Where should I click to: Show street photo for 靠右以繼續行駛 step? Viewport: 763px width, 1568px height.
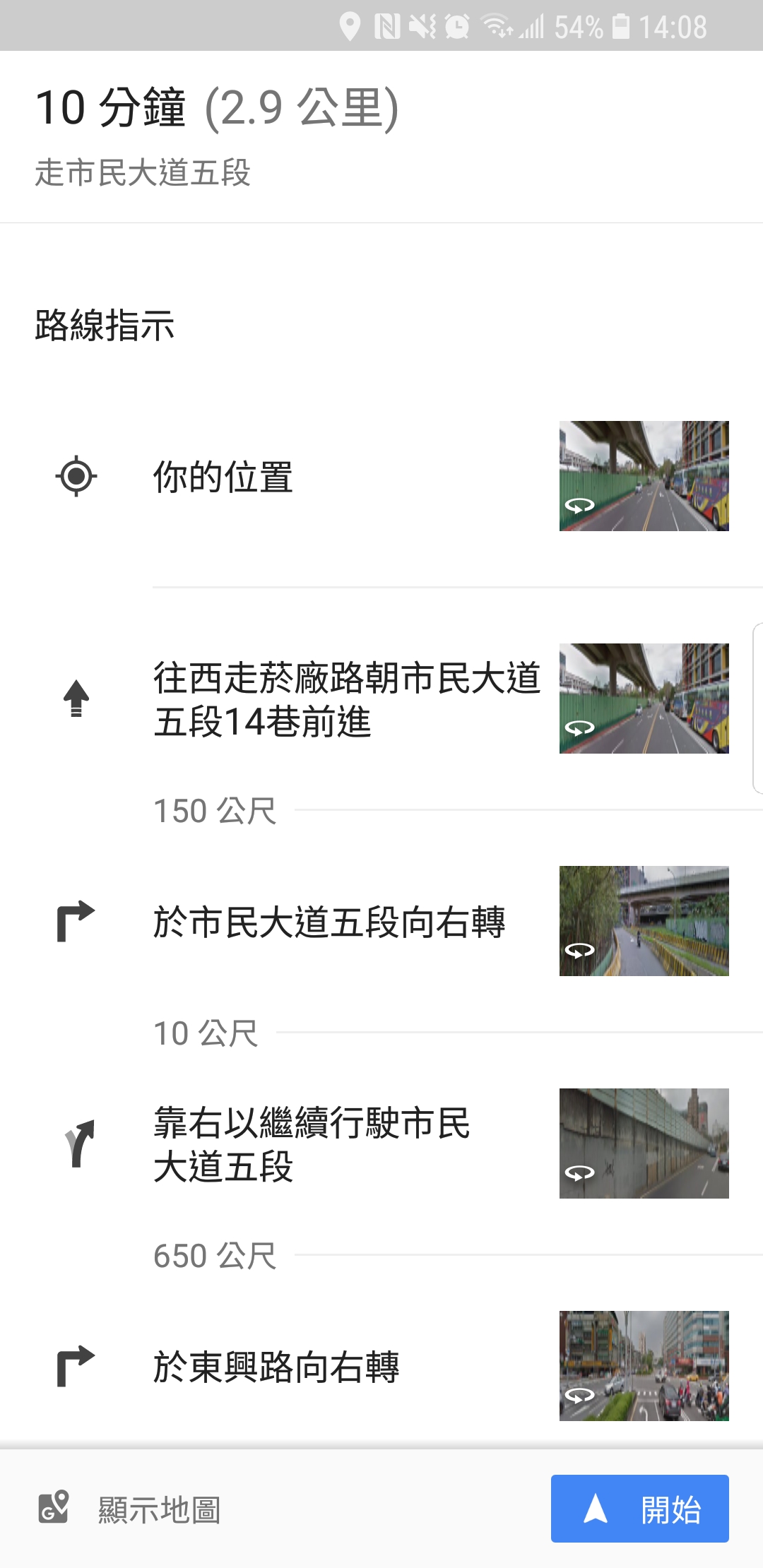[x=644, y=1144]
